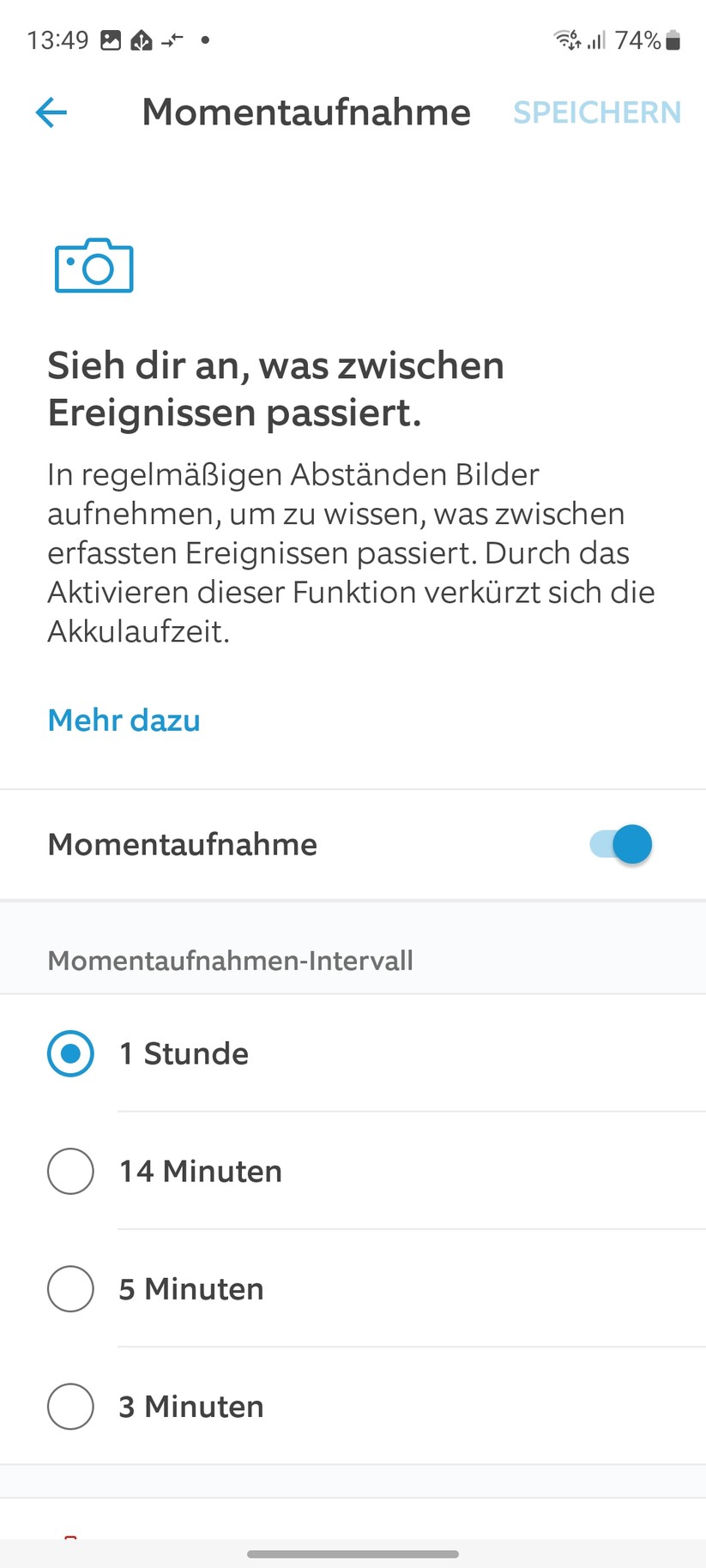Select the 3 Minuten interval

point(70,1407)
